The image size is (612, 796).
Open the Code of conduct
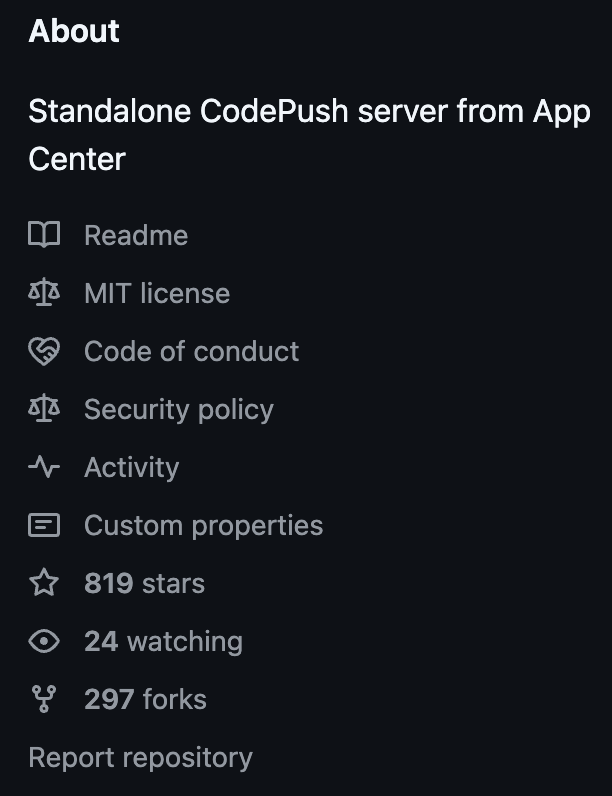[191, 351]
